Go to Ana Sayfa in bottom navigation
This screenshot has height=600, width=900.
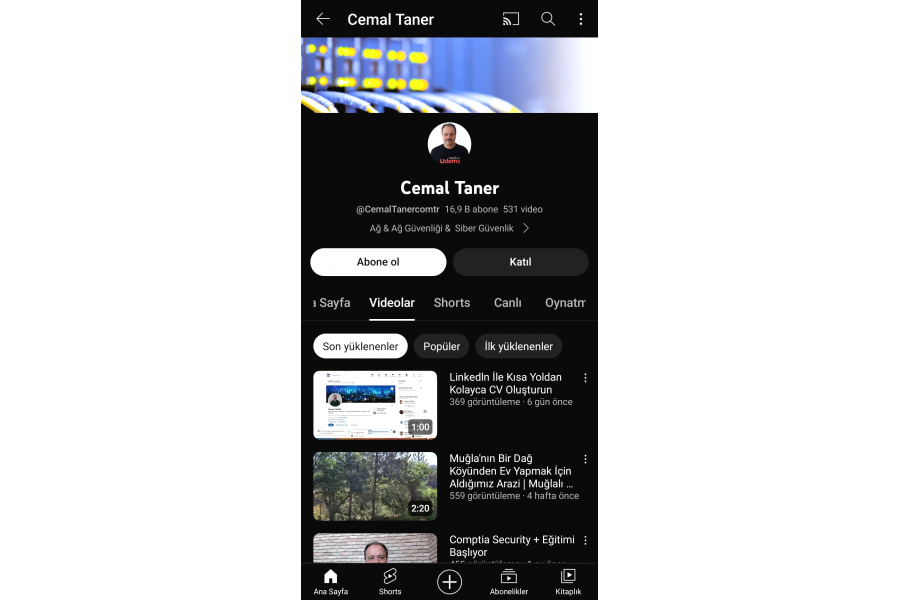[x=331, y=581]
